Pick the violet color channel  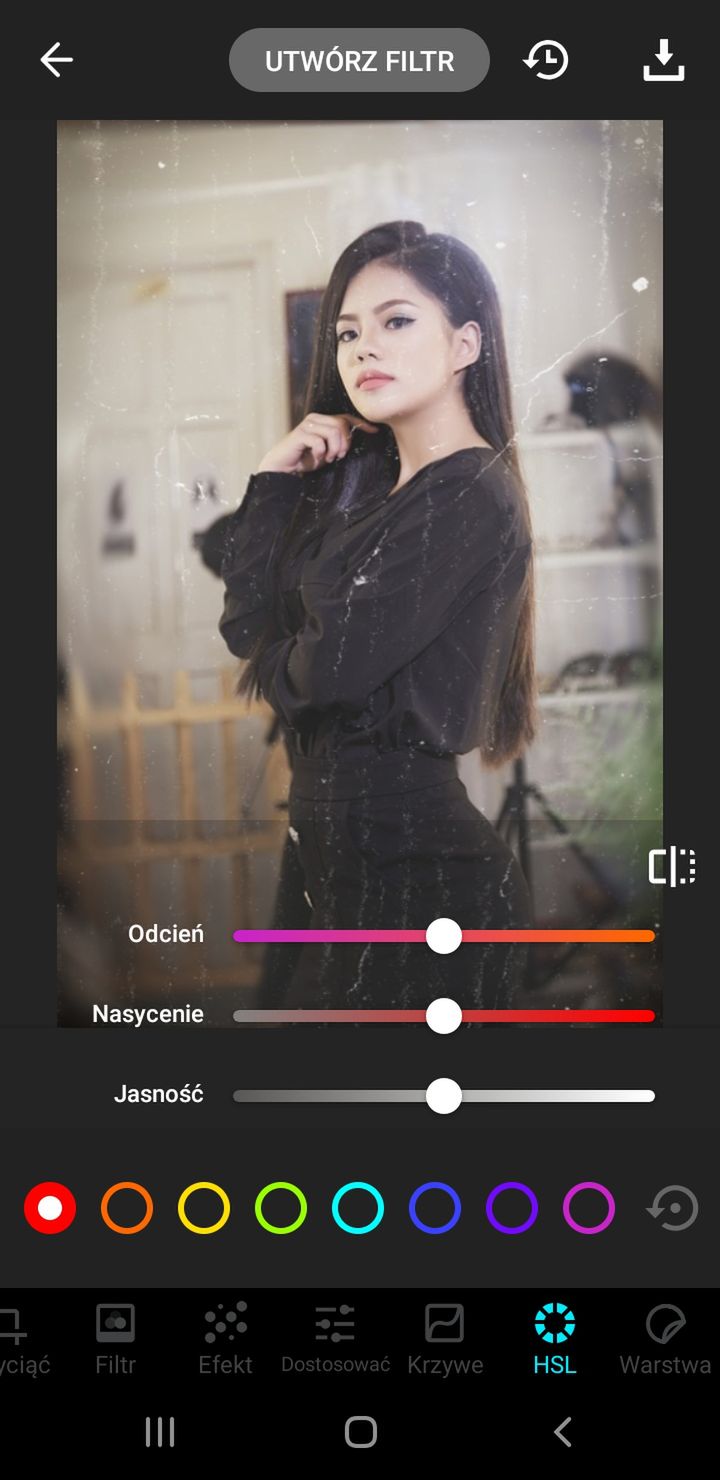click(512, 1208)
